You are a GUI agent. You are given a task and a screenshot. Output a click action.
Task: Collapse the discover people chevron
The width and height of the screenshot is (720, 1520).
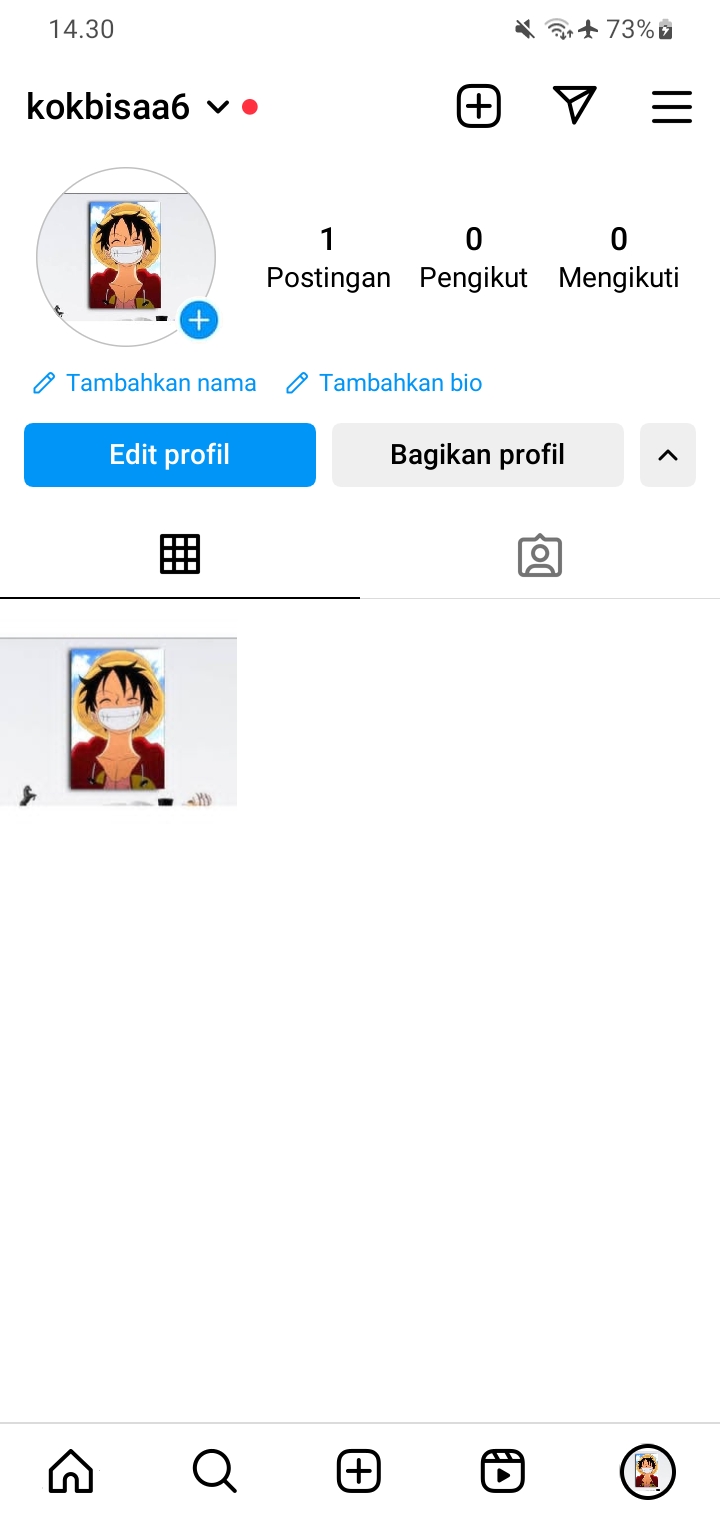click(667, 455)
